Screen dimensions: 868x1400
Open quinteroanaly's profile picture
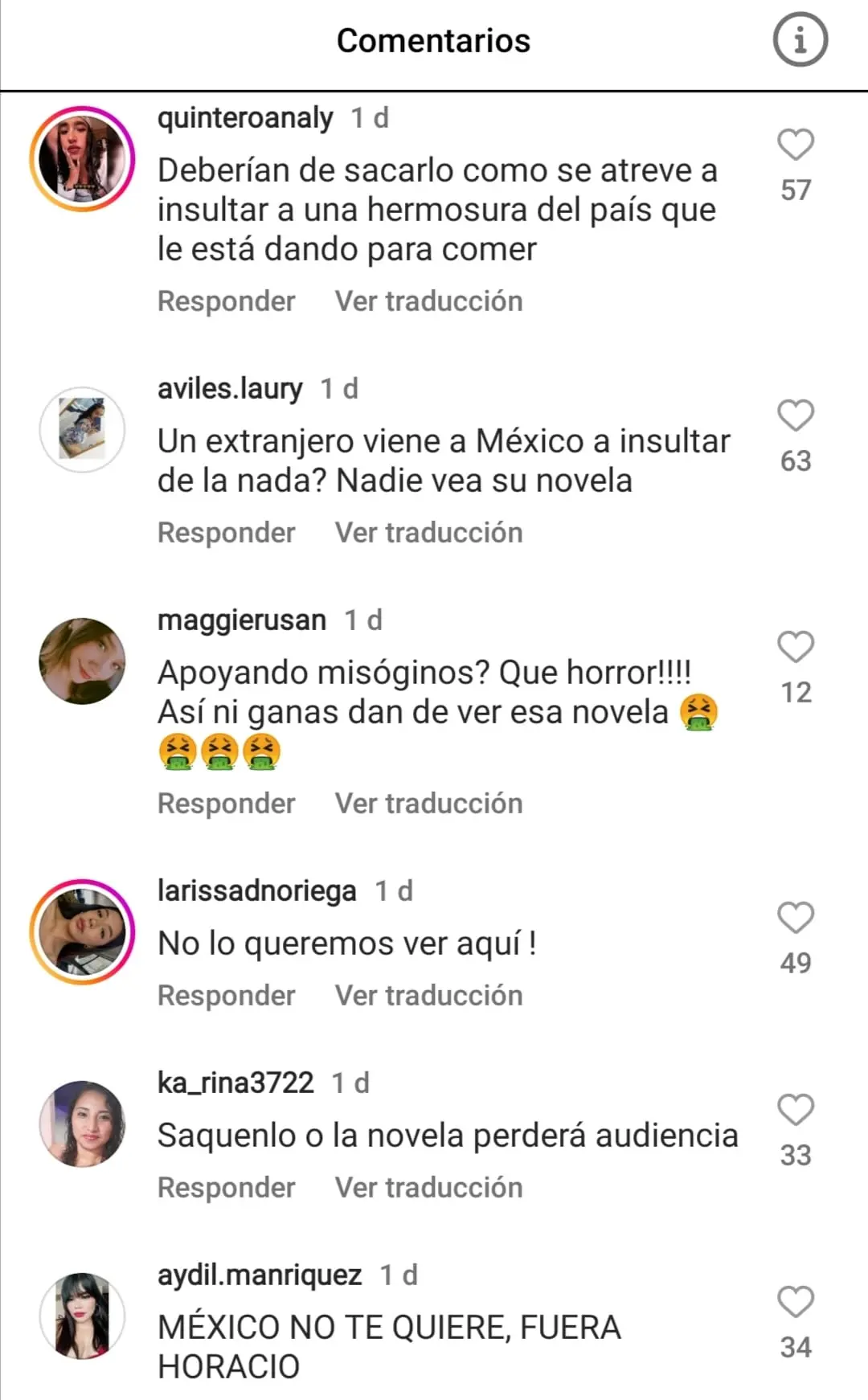(82, 159)
